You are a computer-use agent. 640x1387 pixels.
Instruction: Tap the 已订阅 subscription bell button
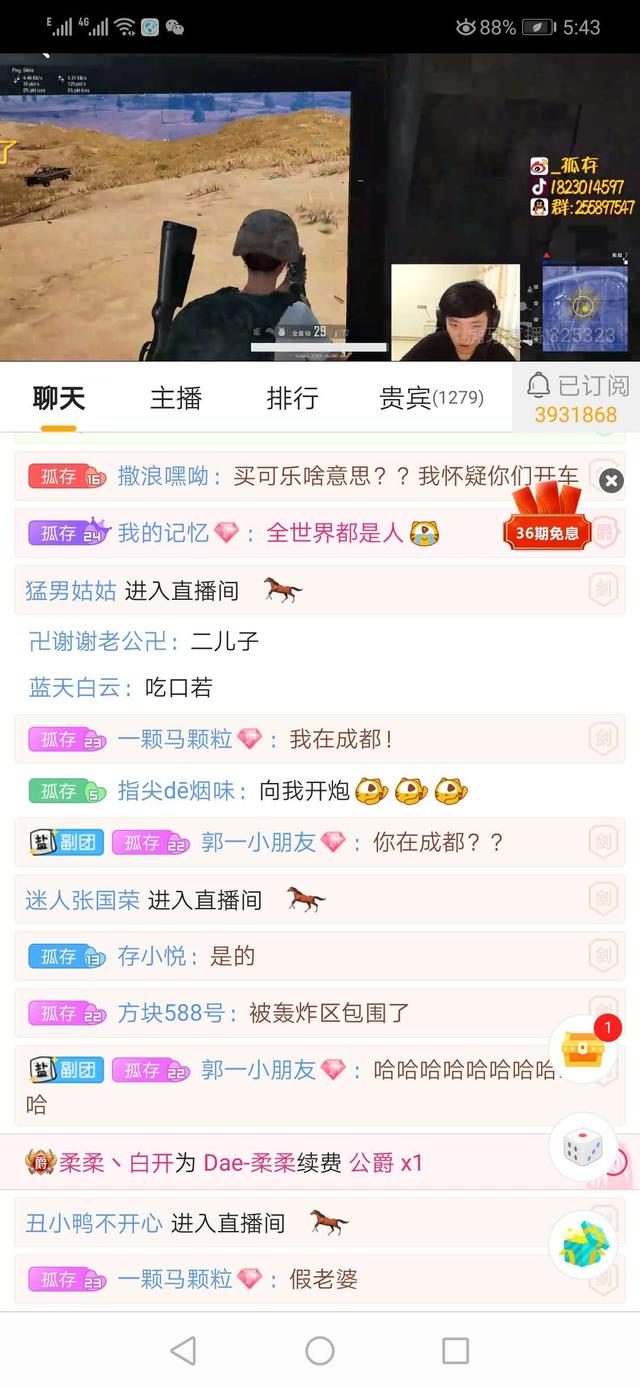pos(576,397)
